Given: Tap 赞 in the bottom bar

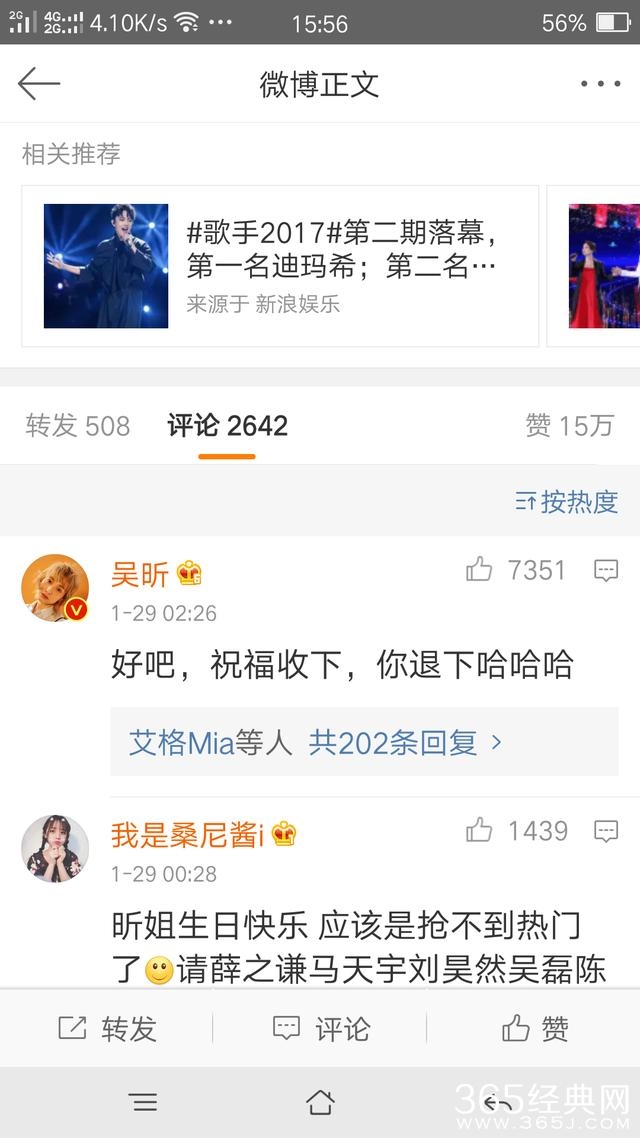Looking at the screenshot, I should coord(535,1028).
